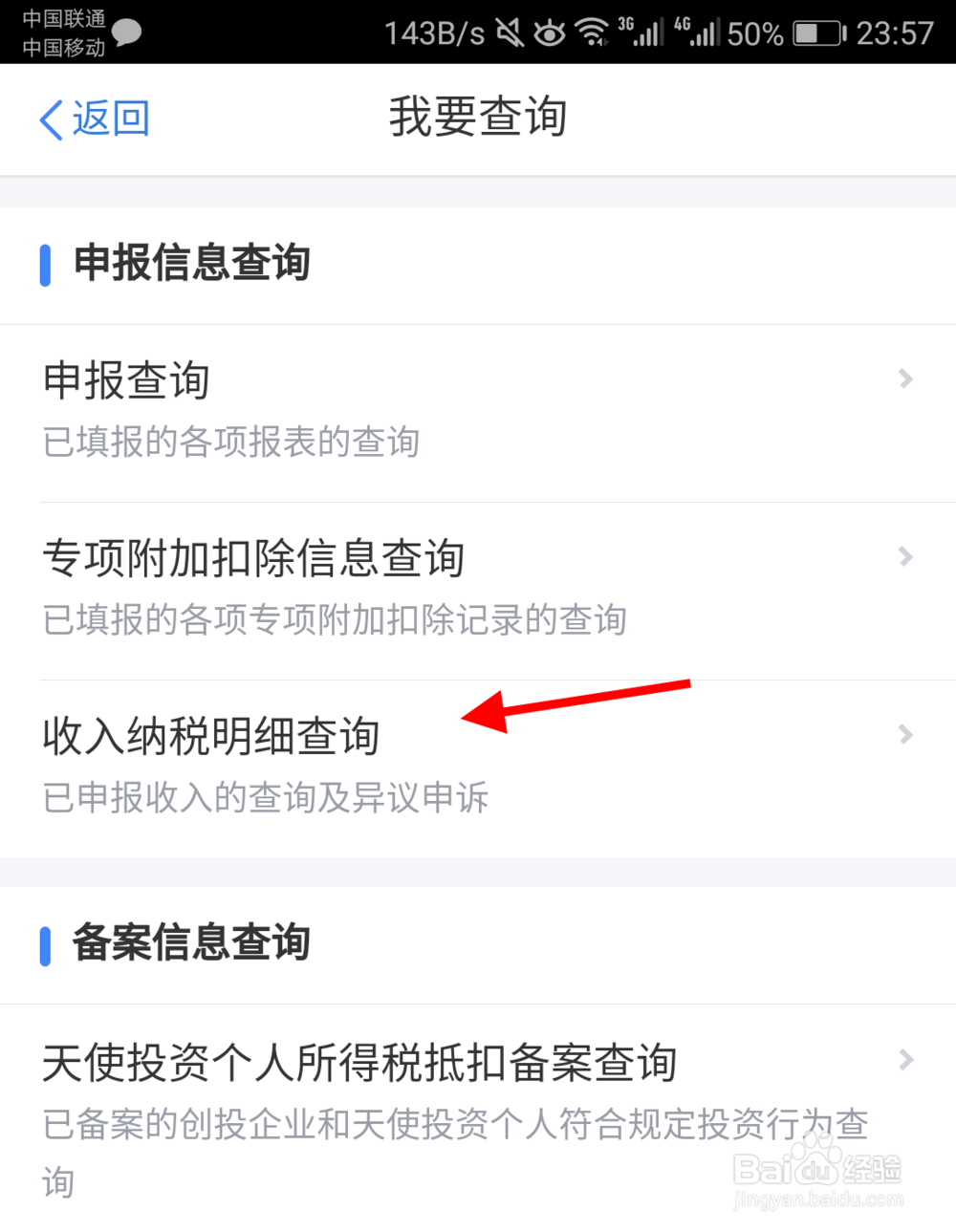Tap the chat bubble icon under 中国联通
This screenshot has height=1232, width=956.
click(x=129, y=32)
